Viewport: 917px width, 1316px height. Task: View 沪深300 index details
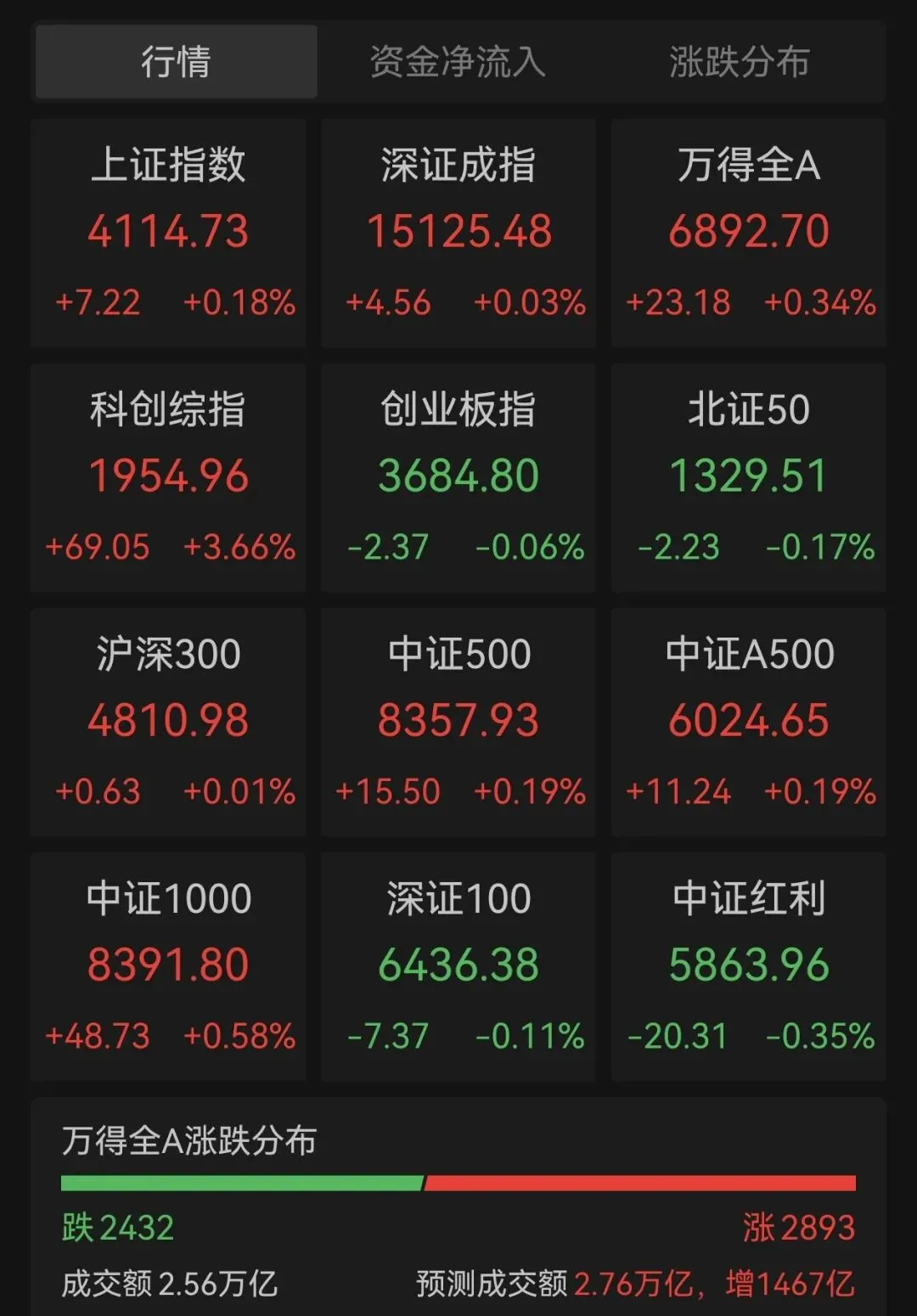coord(168,723)
